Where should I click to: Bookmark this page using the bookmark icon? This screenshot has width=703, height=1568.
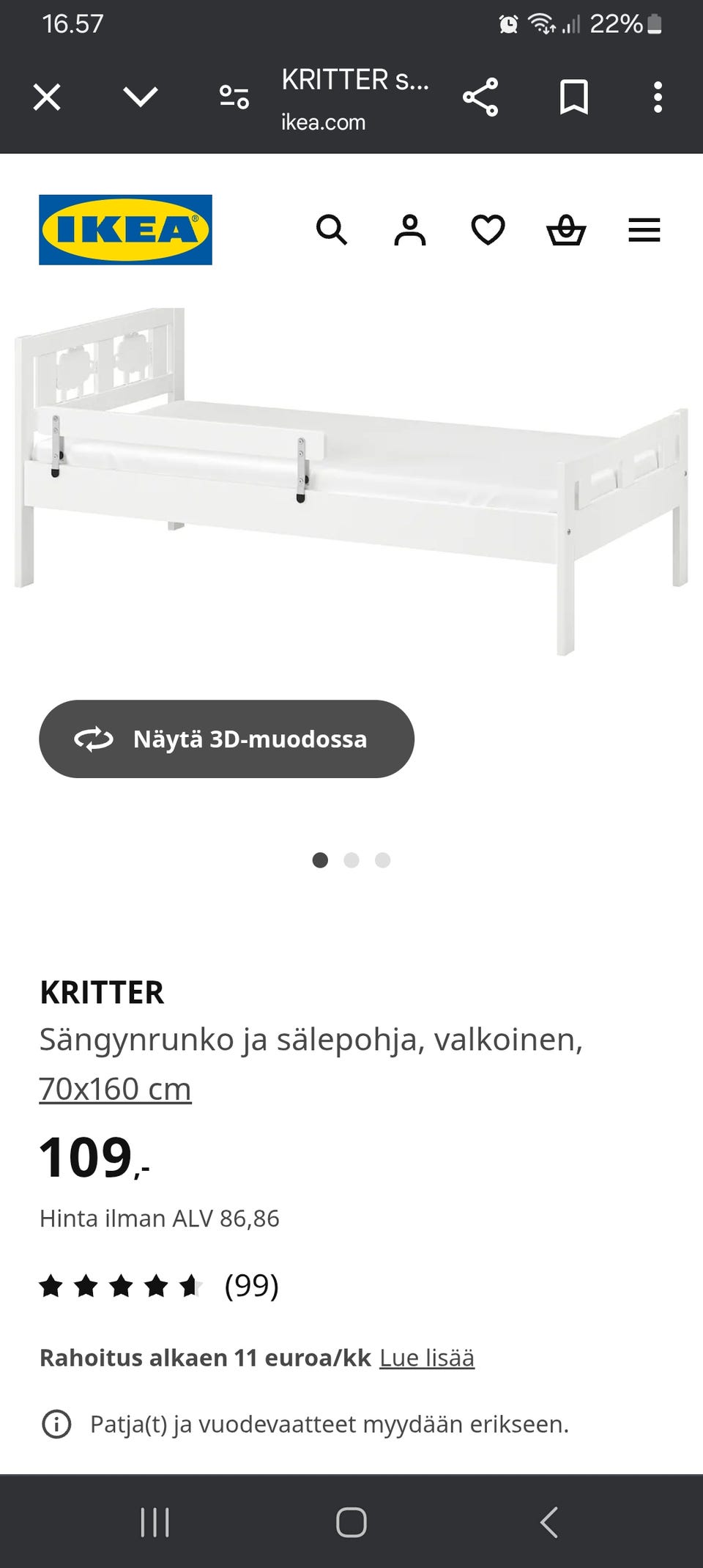click(x=576, y=97)
